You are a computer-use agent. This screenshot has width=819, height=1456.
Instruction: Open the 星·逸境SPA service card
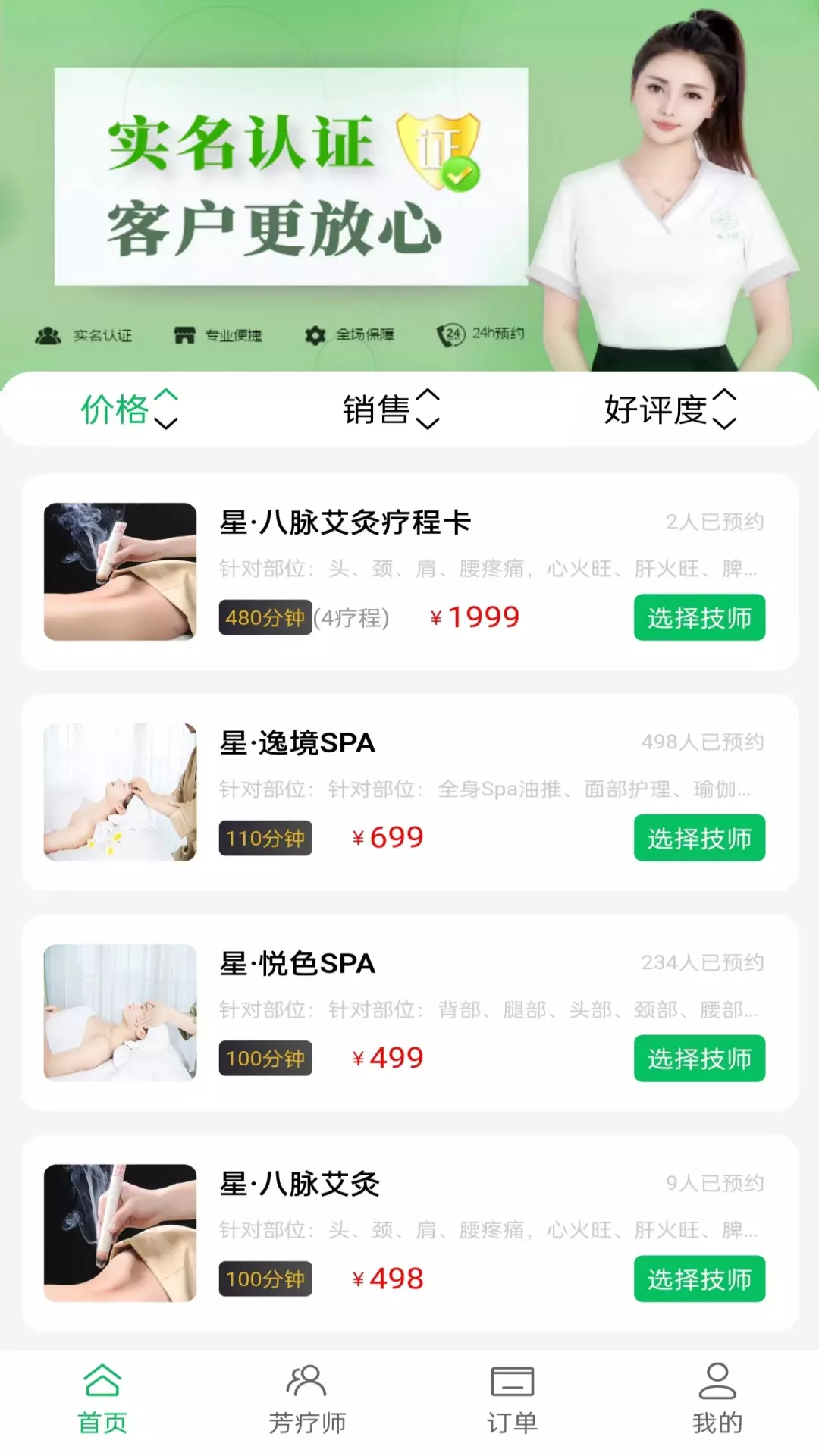coord(409,792)
